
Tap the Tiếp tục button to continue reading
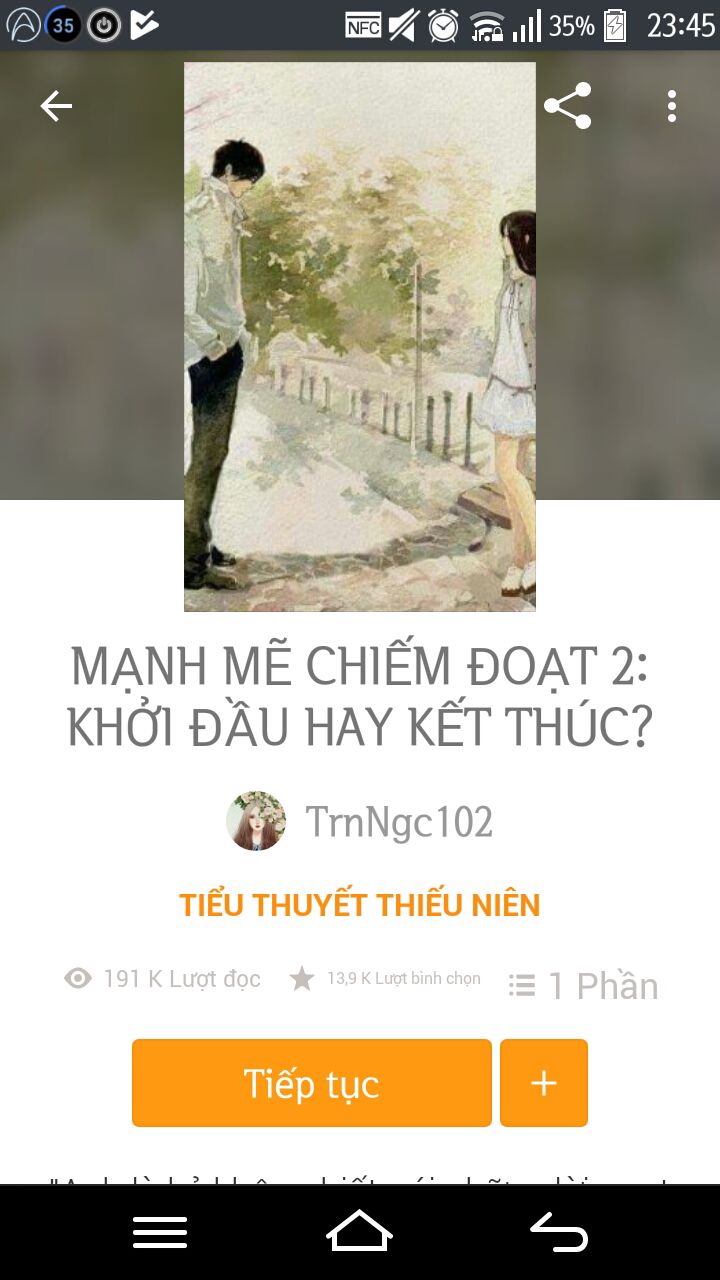tap(312, 1083)
